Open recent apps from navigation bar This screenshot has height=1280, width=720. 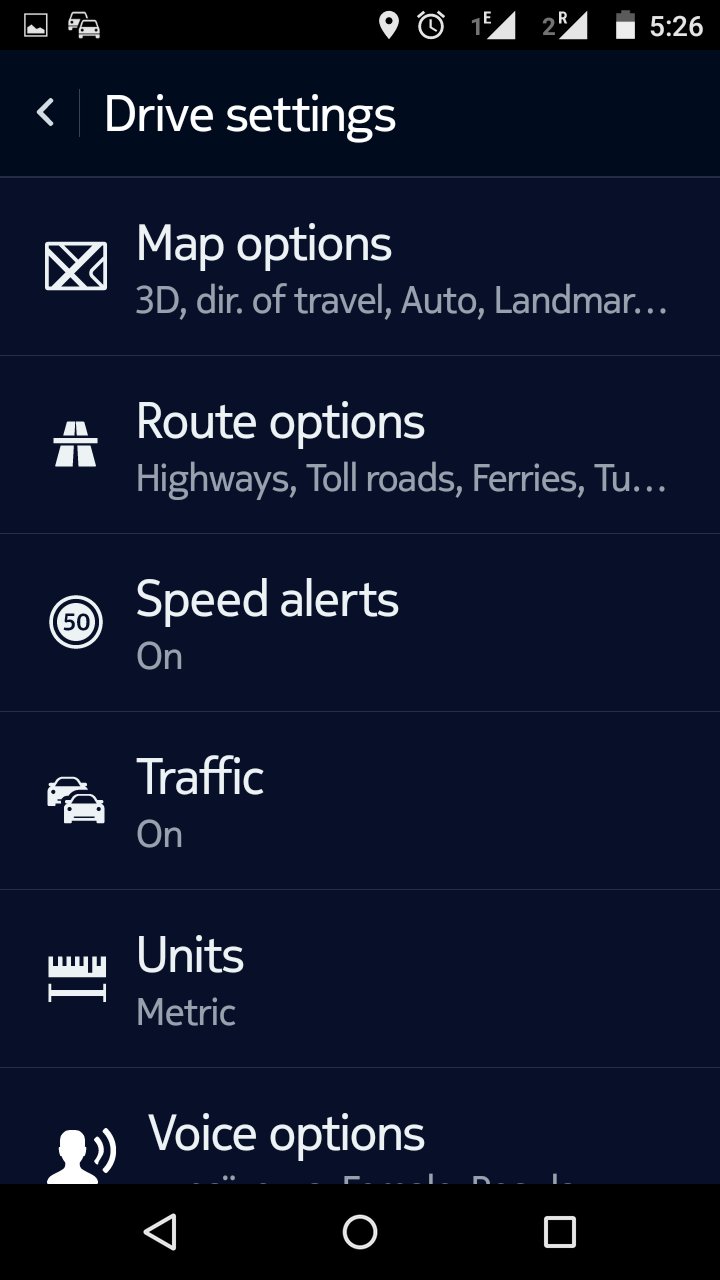tap(560, 1232)
